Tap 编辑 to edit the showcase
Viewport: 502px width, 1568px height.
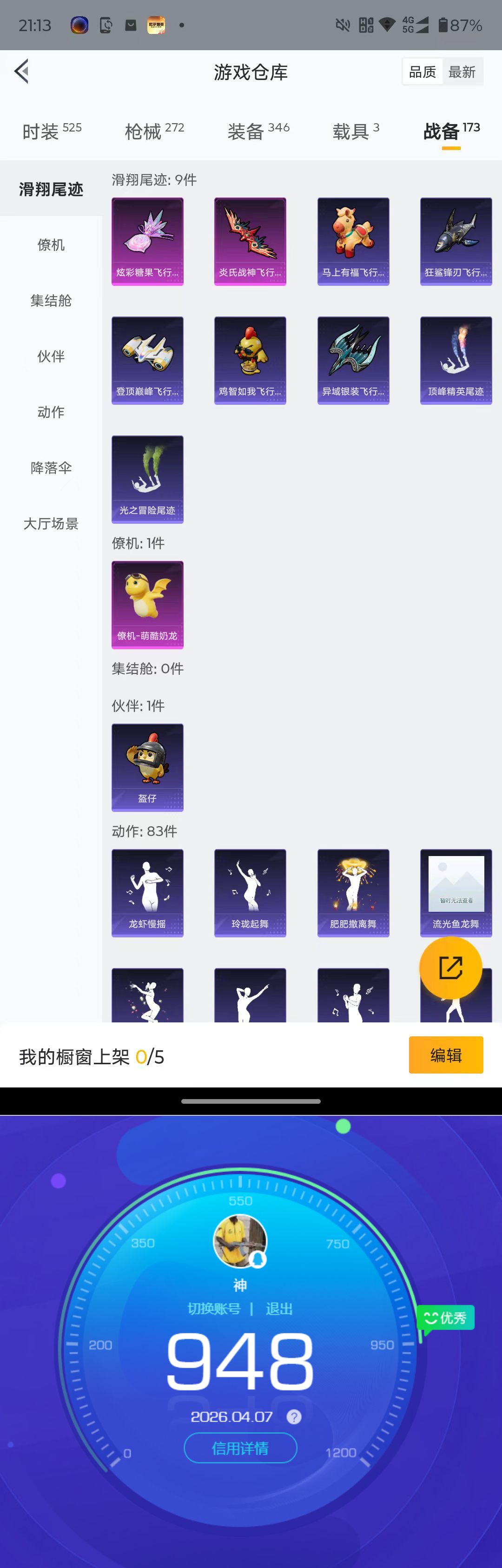pos(445,1055)
